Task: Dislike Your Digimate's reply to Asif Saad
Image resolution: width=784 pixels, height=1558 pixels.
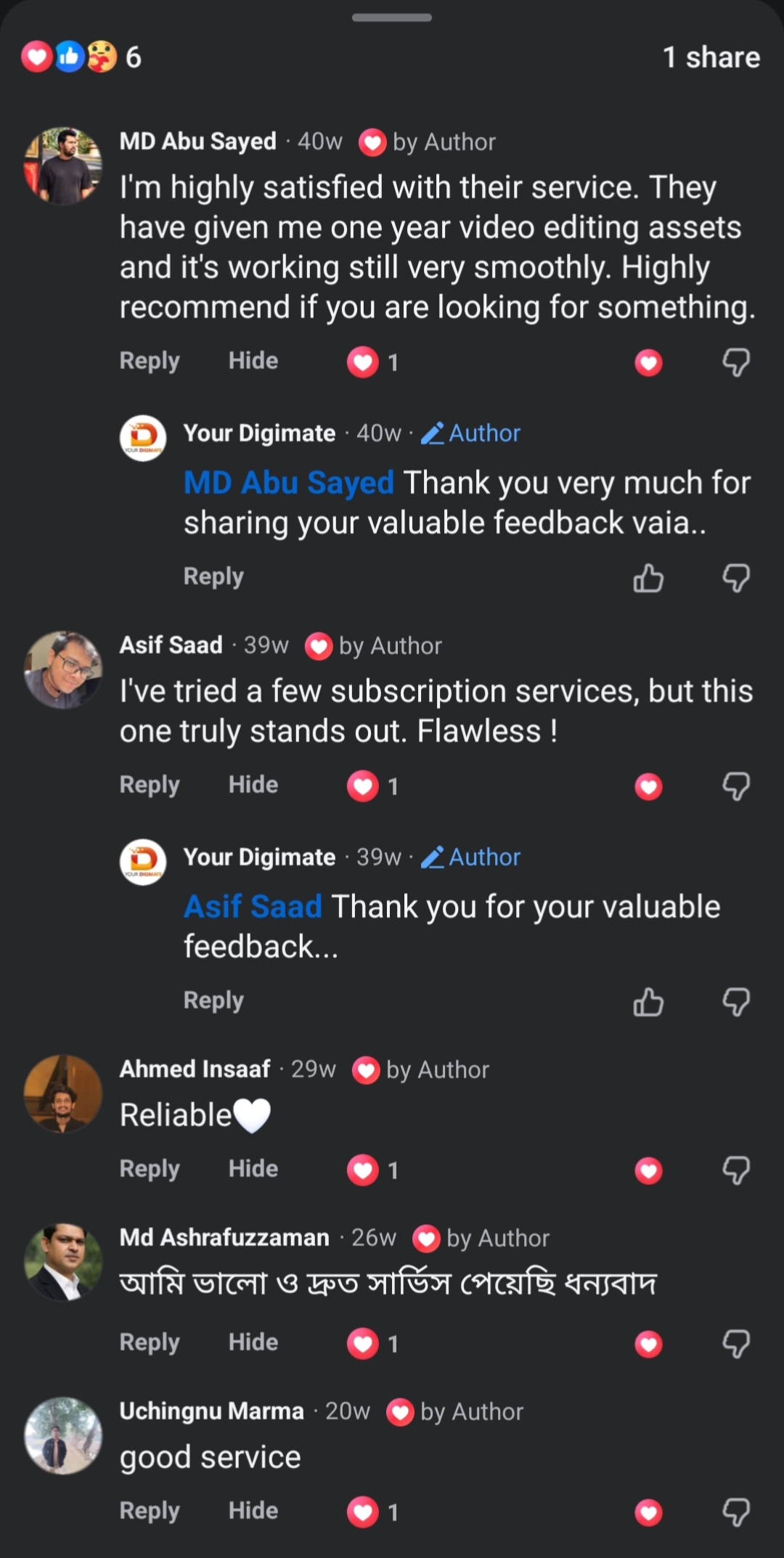Action: pos(736,1003)
